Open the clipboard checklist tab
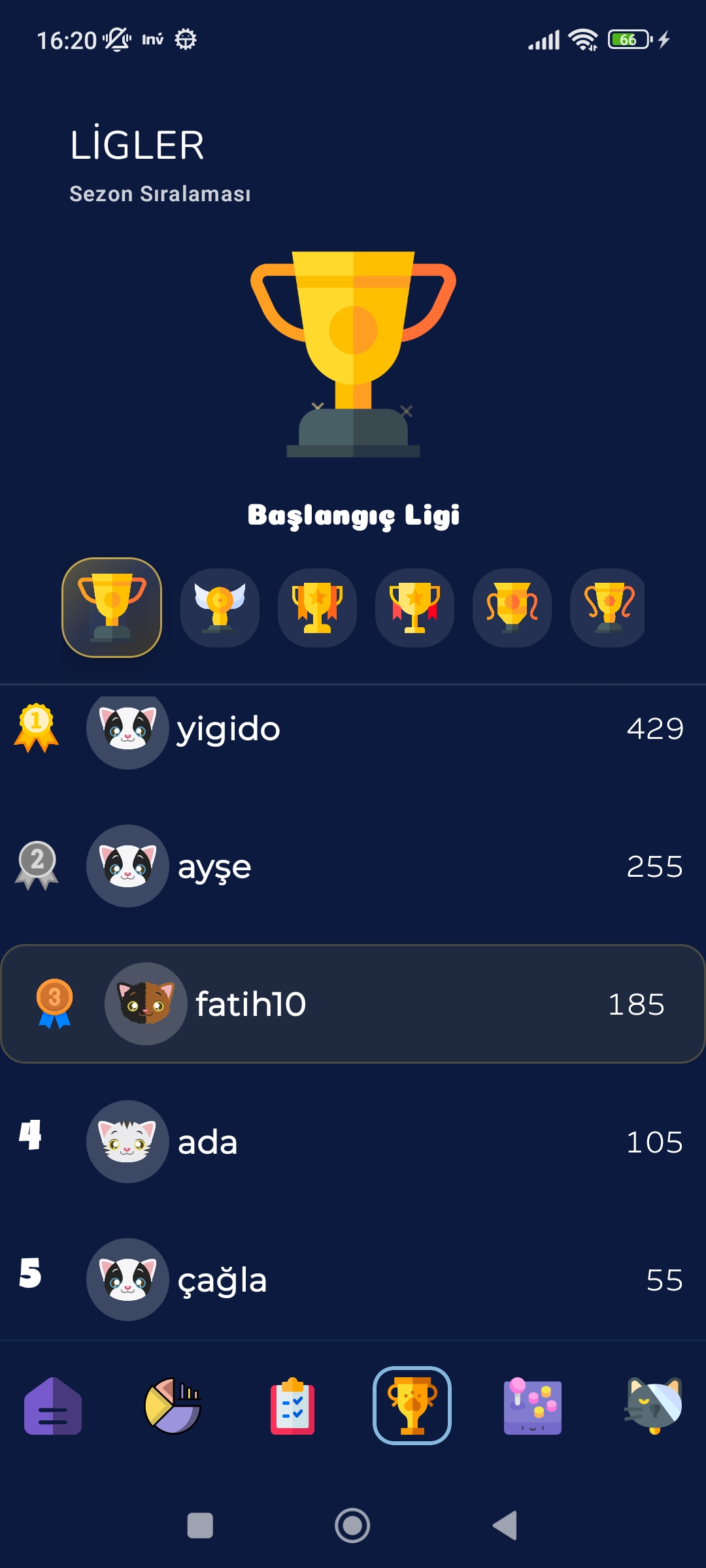 [292, 1405]
